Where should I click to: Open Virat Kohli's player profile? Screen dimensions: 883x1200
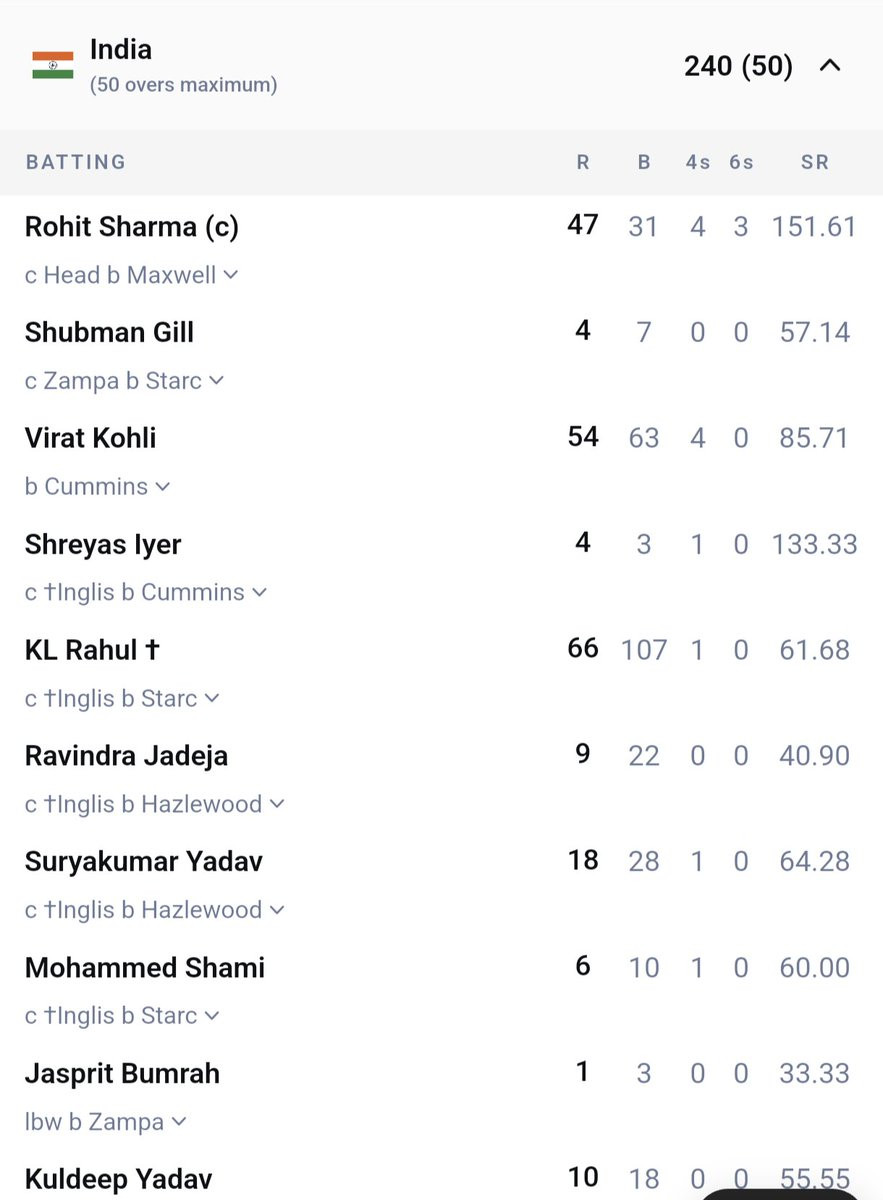tap(91, 438)
